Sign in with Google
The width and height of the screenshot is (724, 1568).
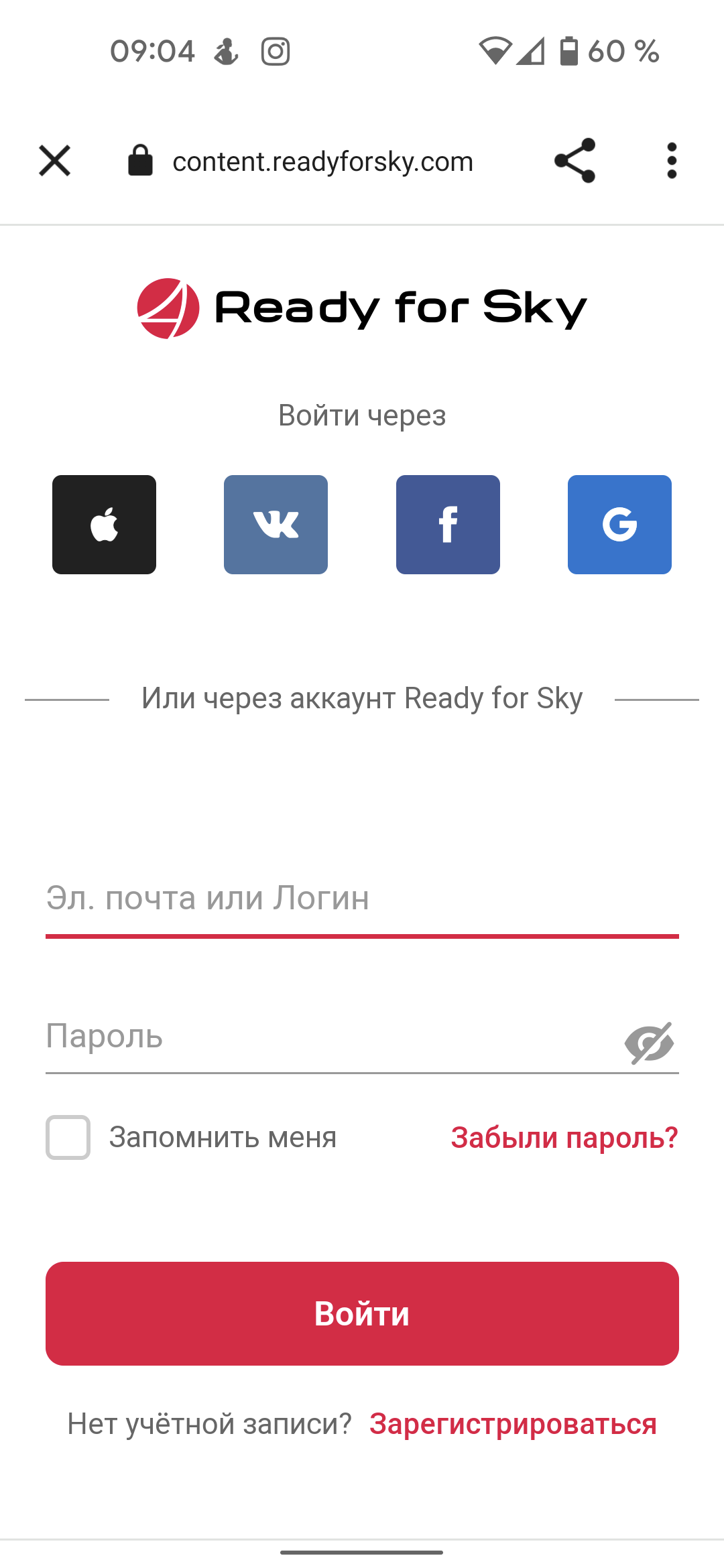coord(619,525)
